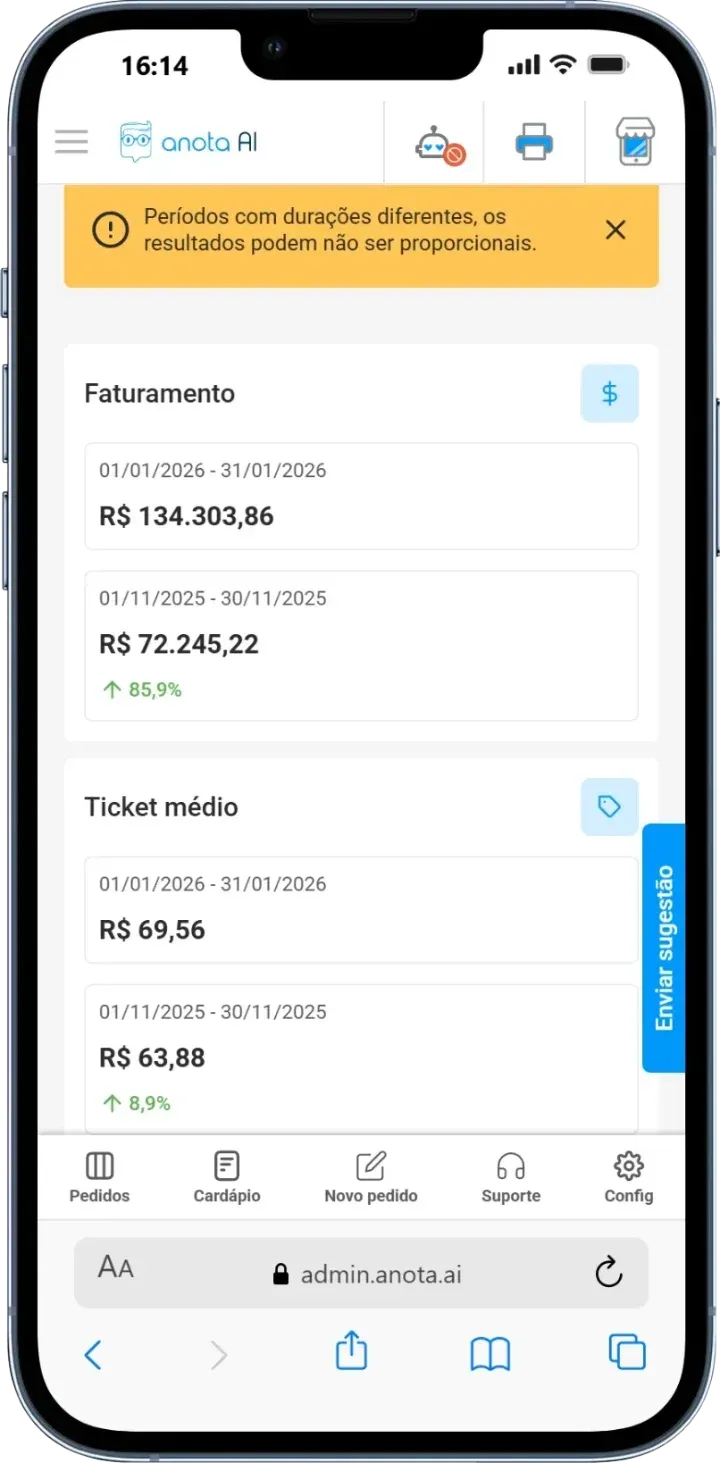Tap the tag icon beside Ticket médio

click(610, 807)
